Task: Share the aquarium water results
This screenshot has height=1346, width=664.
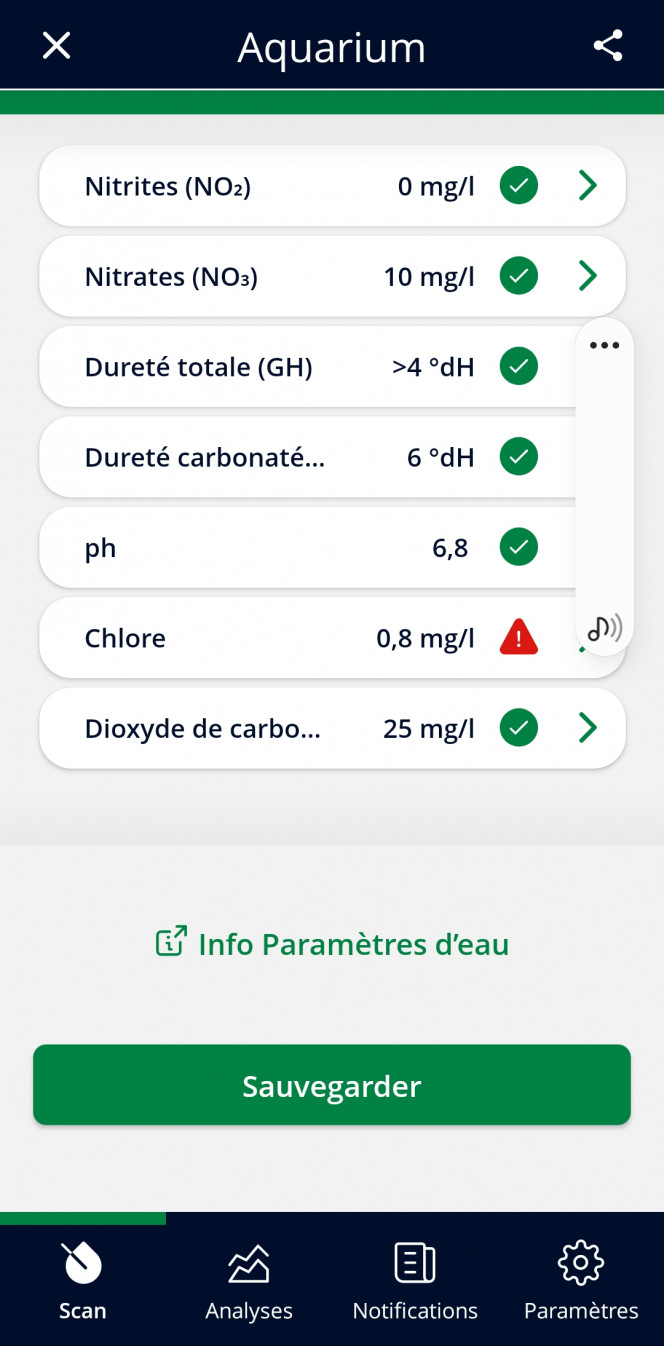Action: point(608,46)
